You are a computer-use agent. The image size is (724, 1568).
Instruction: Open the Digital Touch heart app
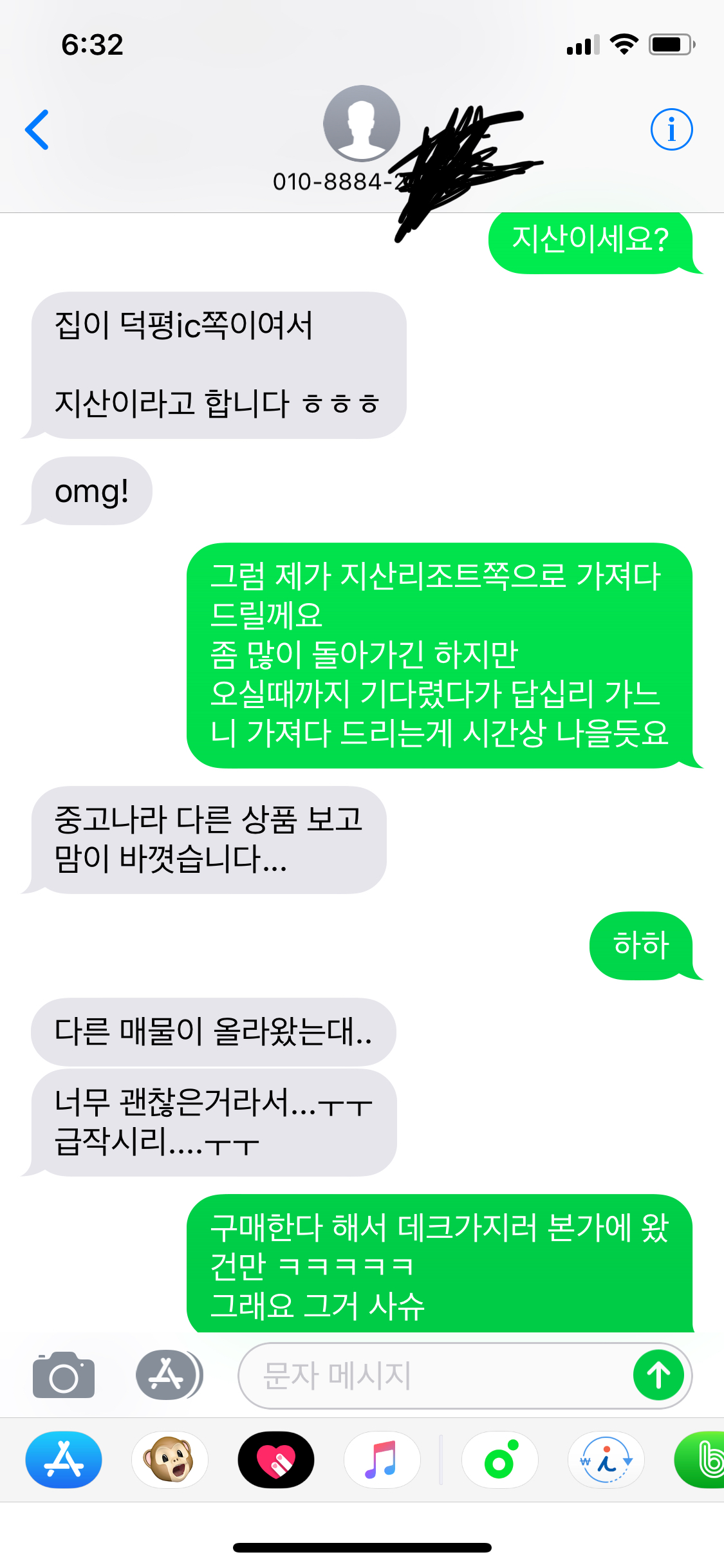pyautogui.click(x=276, y=1460)
